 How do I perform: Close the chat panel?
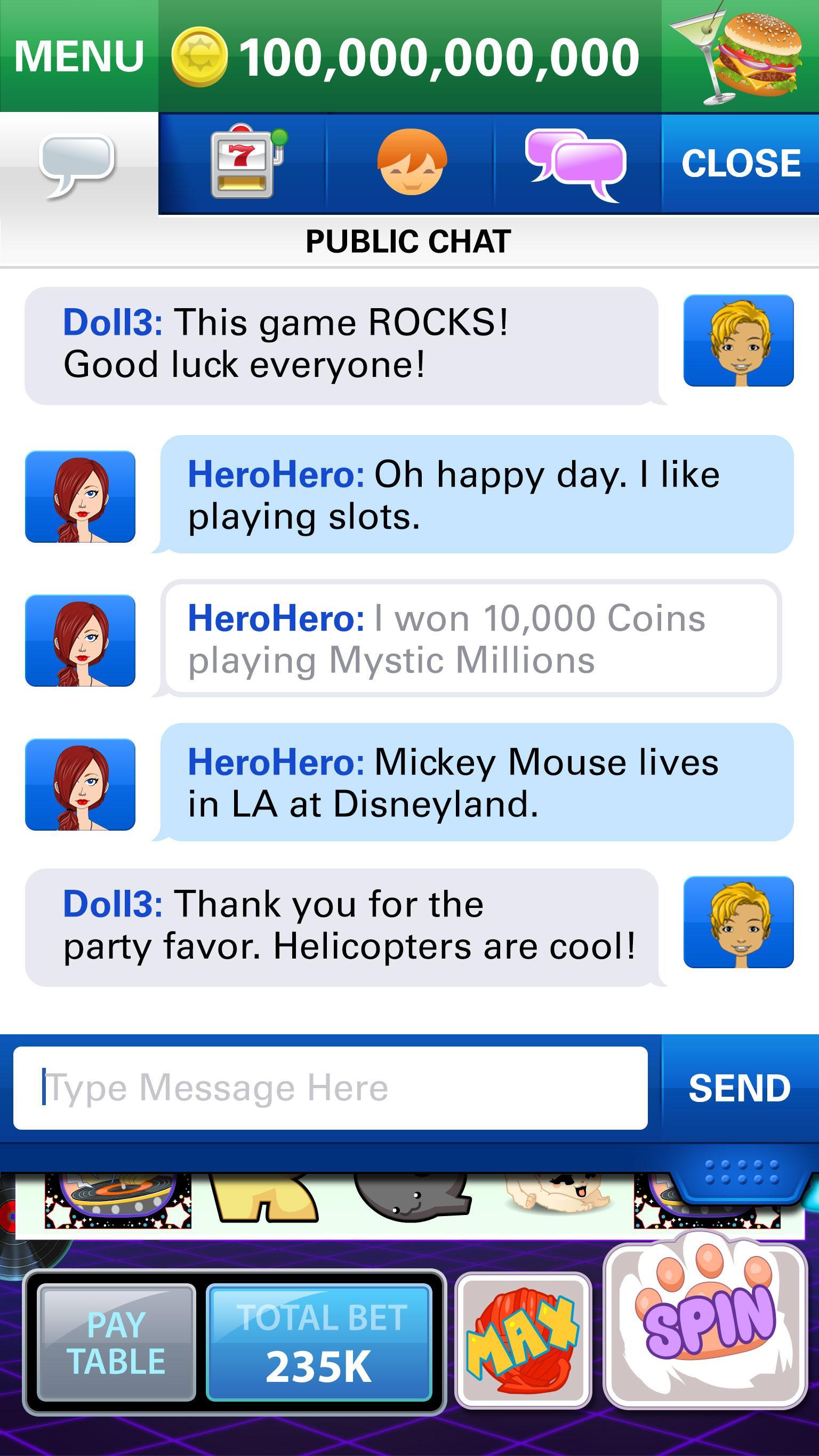[x=740, y=163]
